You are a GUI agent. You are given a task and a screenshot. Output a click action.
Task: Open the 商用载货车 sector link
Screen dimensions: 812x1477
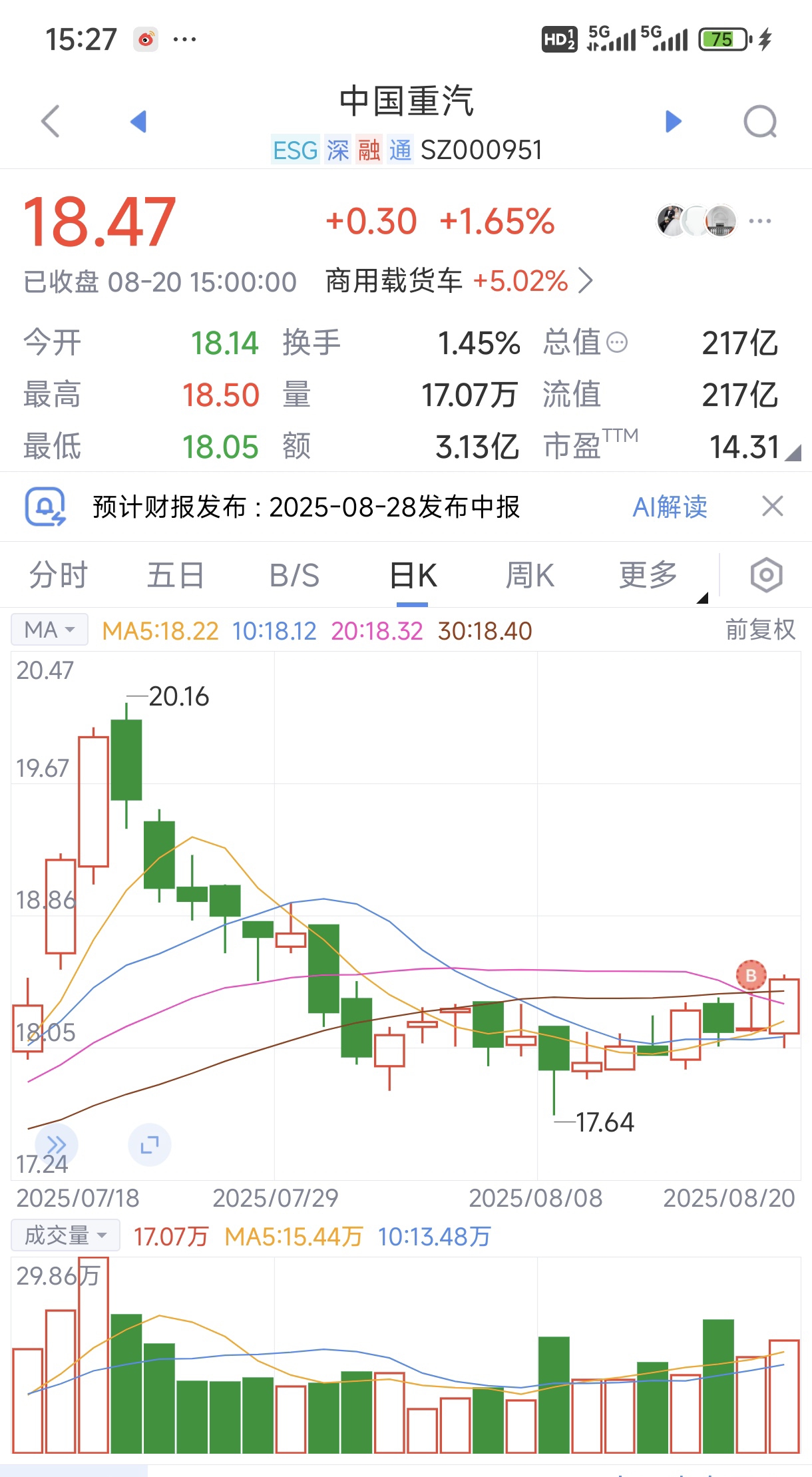[459, 281]
